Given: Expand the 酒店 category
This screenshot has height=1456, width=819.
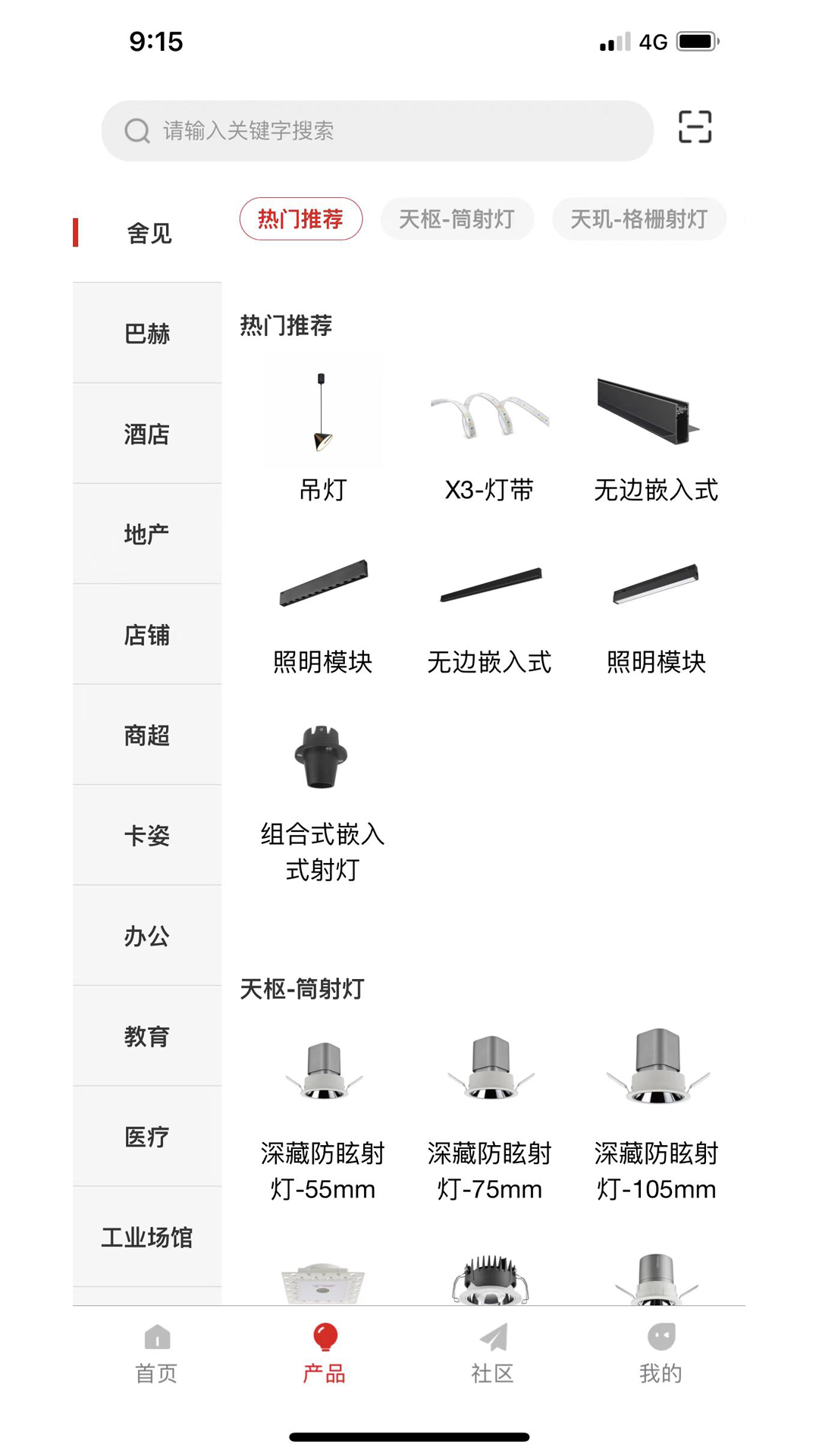Looking at the screenshot, I should [146, 434].
